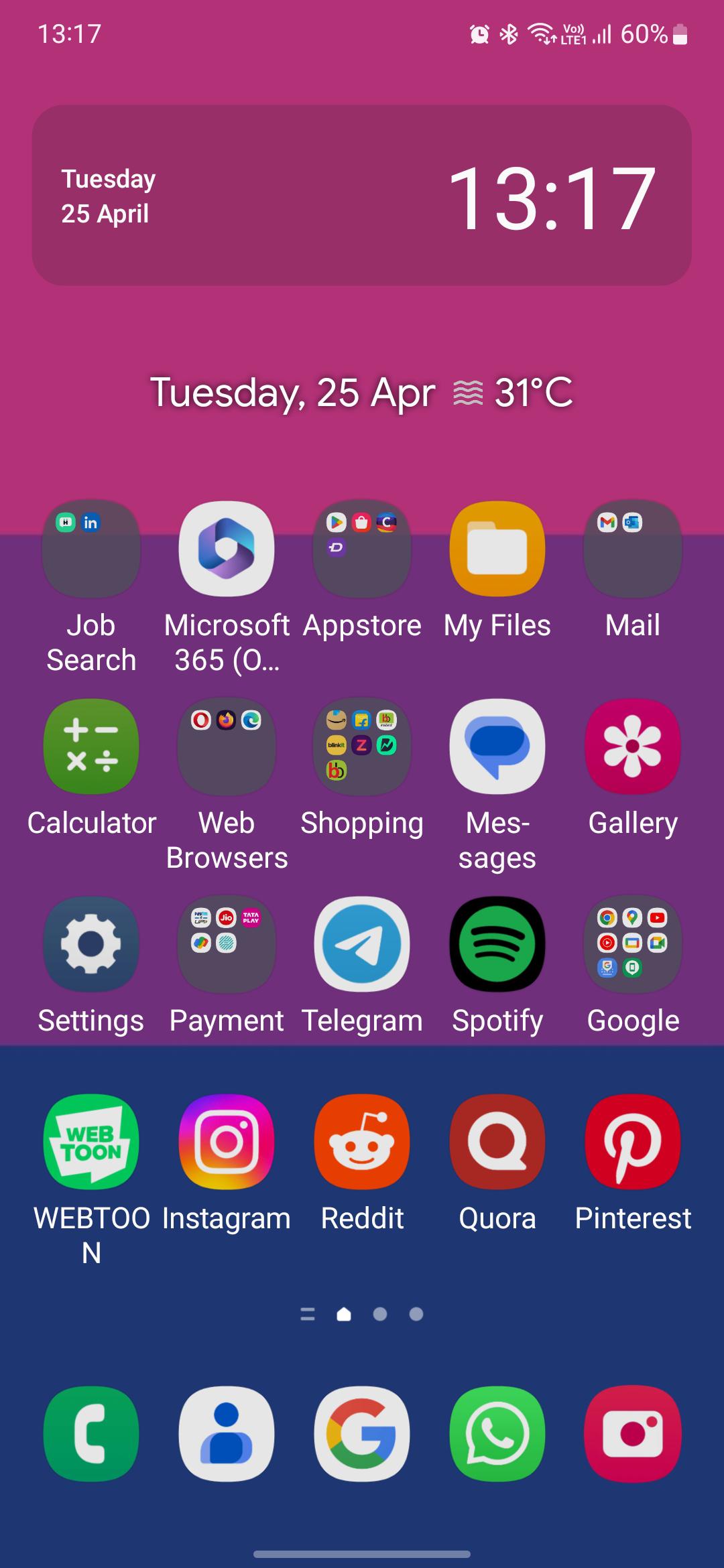Expand the Shopping folder
Screen dimensions: 724x1568
click(361, 746)
